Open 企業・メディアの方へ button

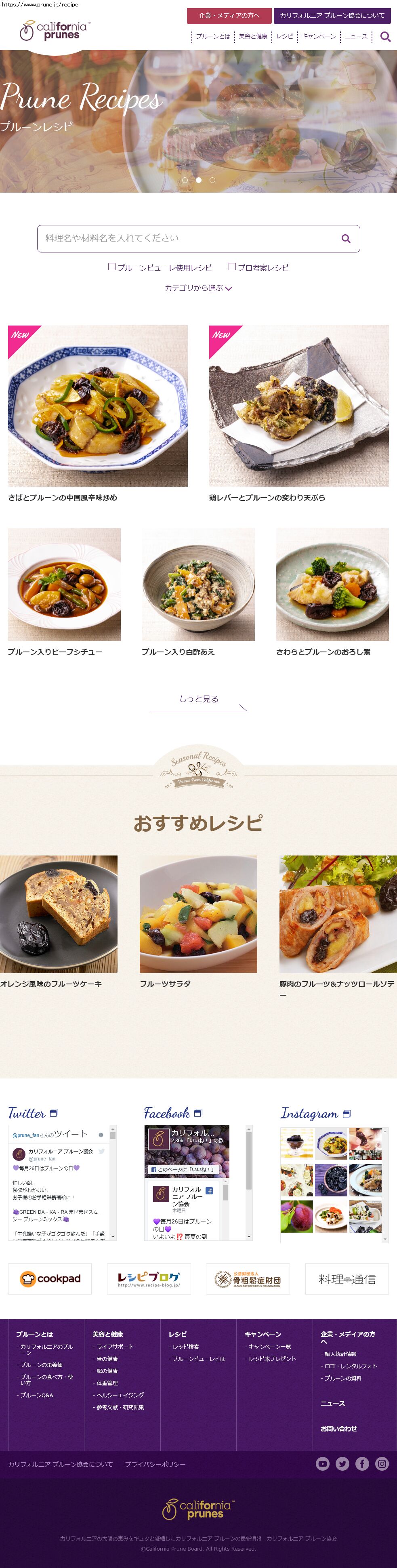tap(228, 16)
